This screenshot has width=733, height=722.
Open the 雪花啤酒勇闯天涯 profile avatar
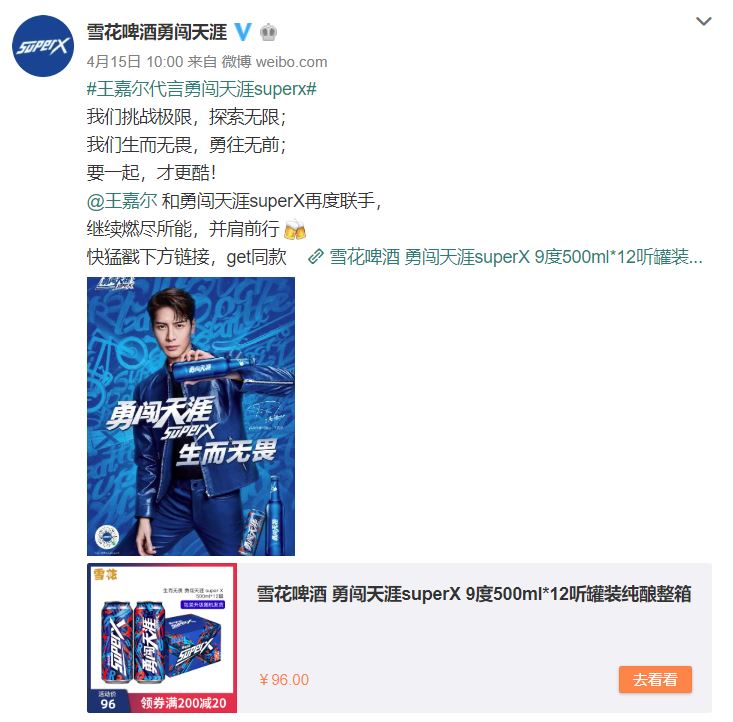click(x=43, y=46)
